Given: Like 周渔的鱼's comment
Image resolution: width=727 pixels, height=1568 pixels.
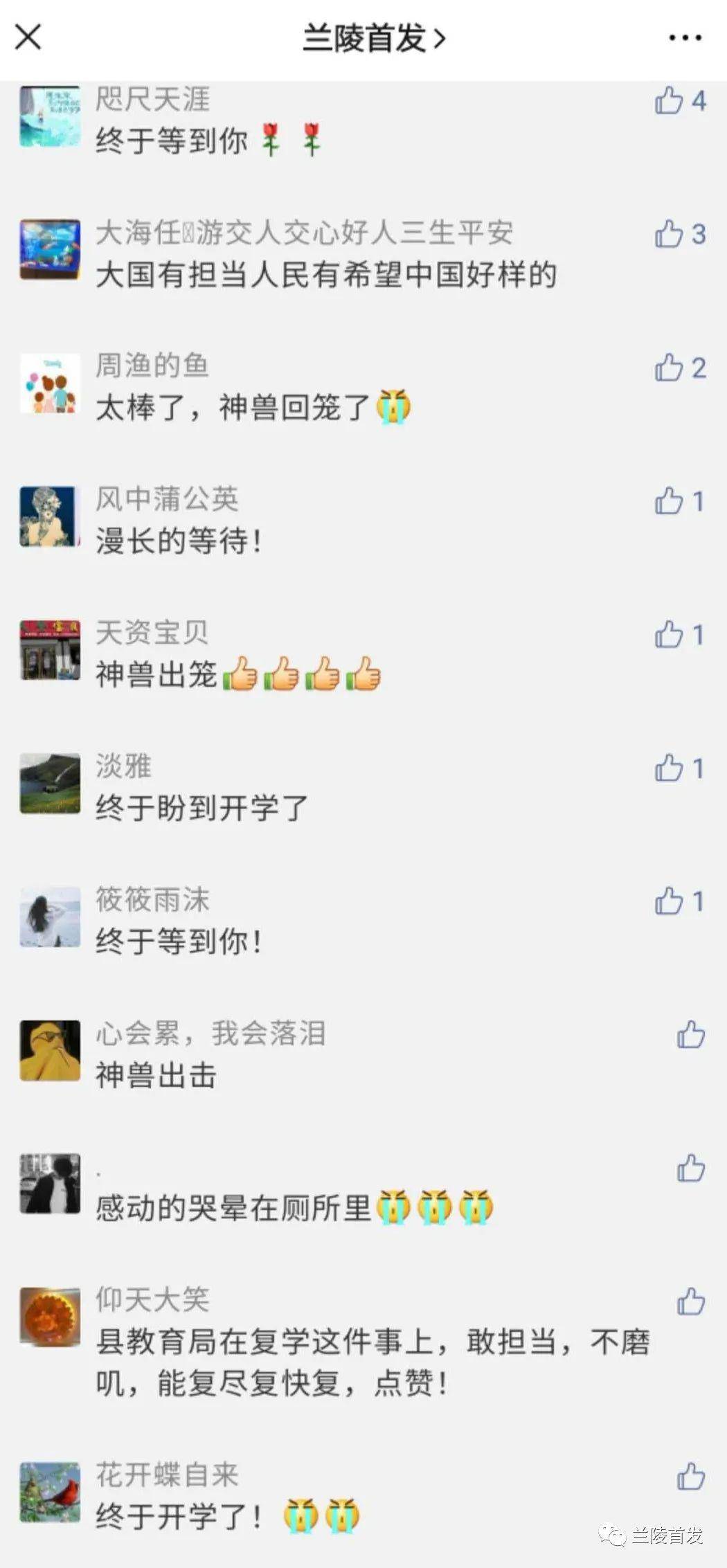Looking at the screenshot, I should (x=670, y=368).
